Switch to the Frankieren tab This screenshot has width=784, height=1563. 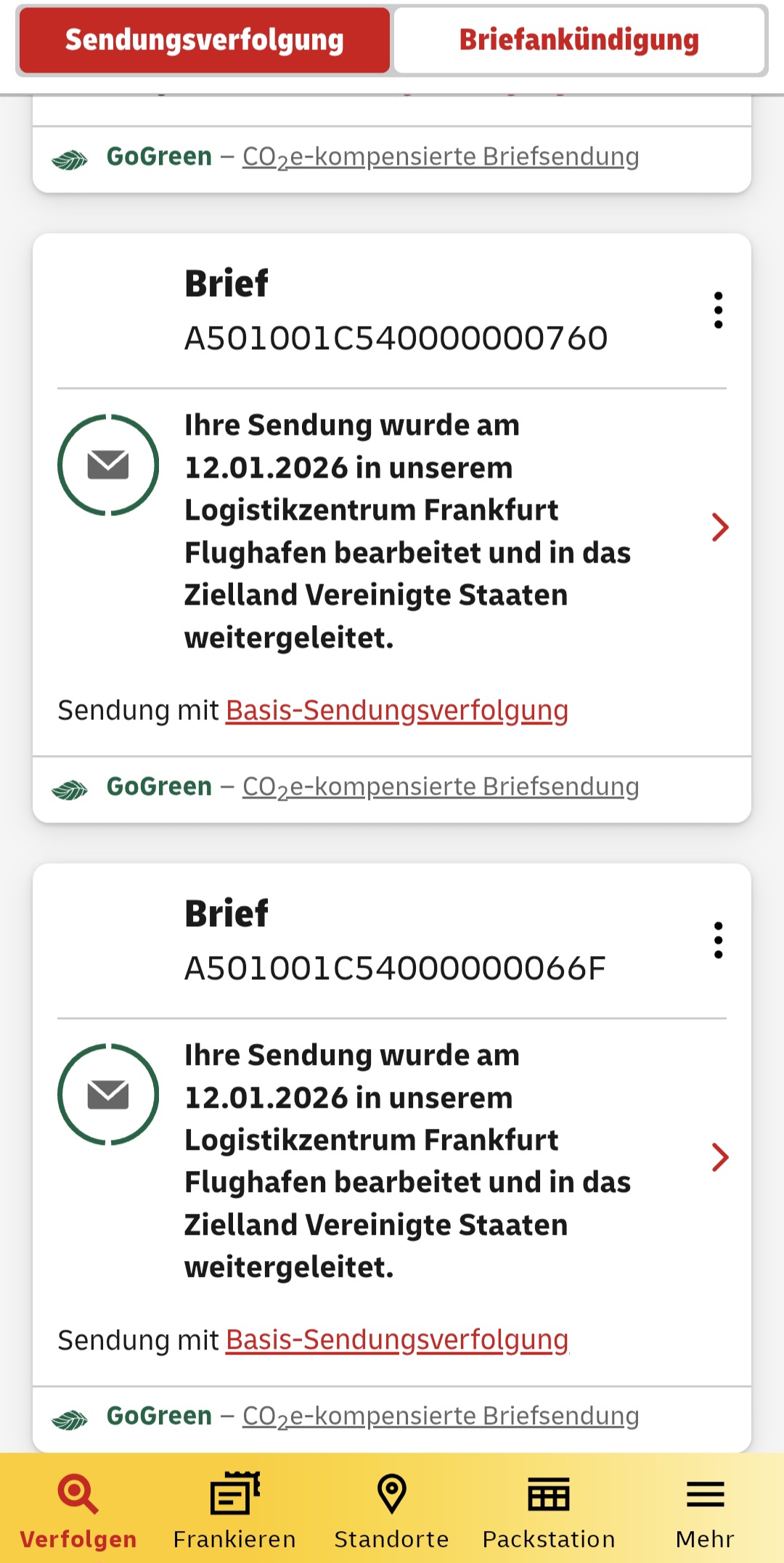tap(234, 1510)
